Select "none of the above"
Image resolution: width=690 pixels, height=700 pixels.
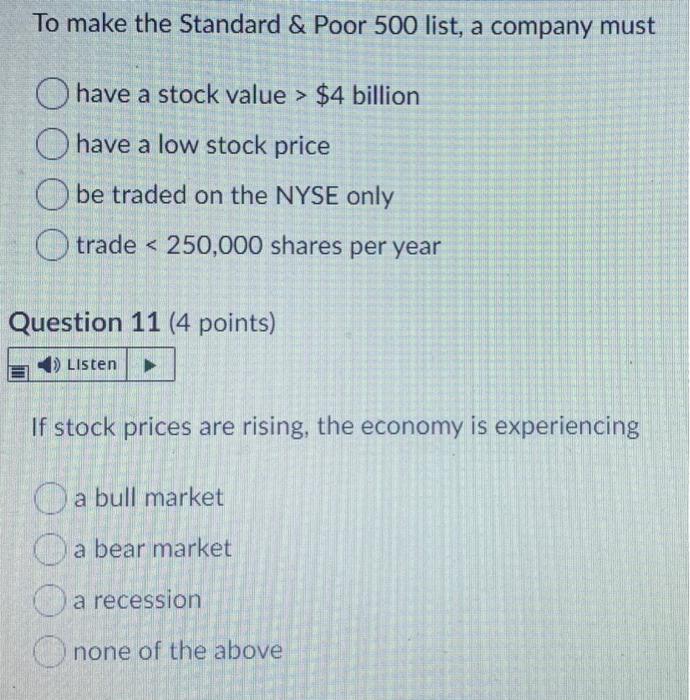[x=53, y=652]
